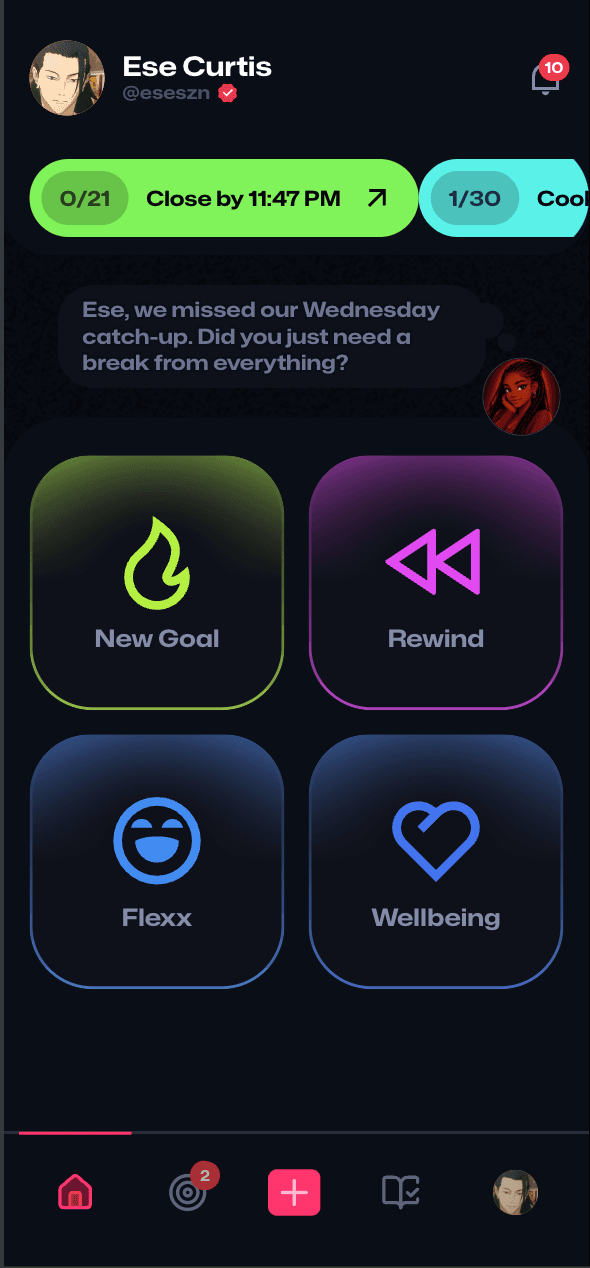Open the Flexx card
590x1268 pixels.
point(157,861)
